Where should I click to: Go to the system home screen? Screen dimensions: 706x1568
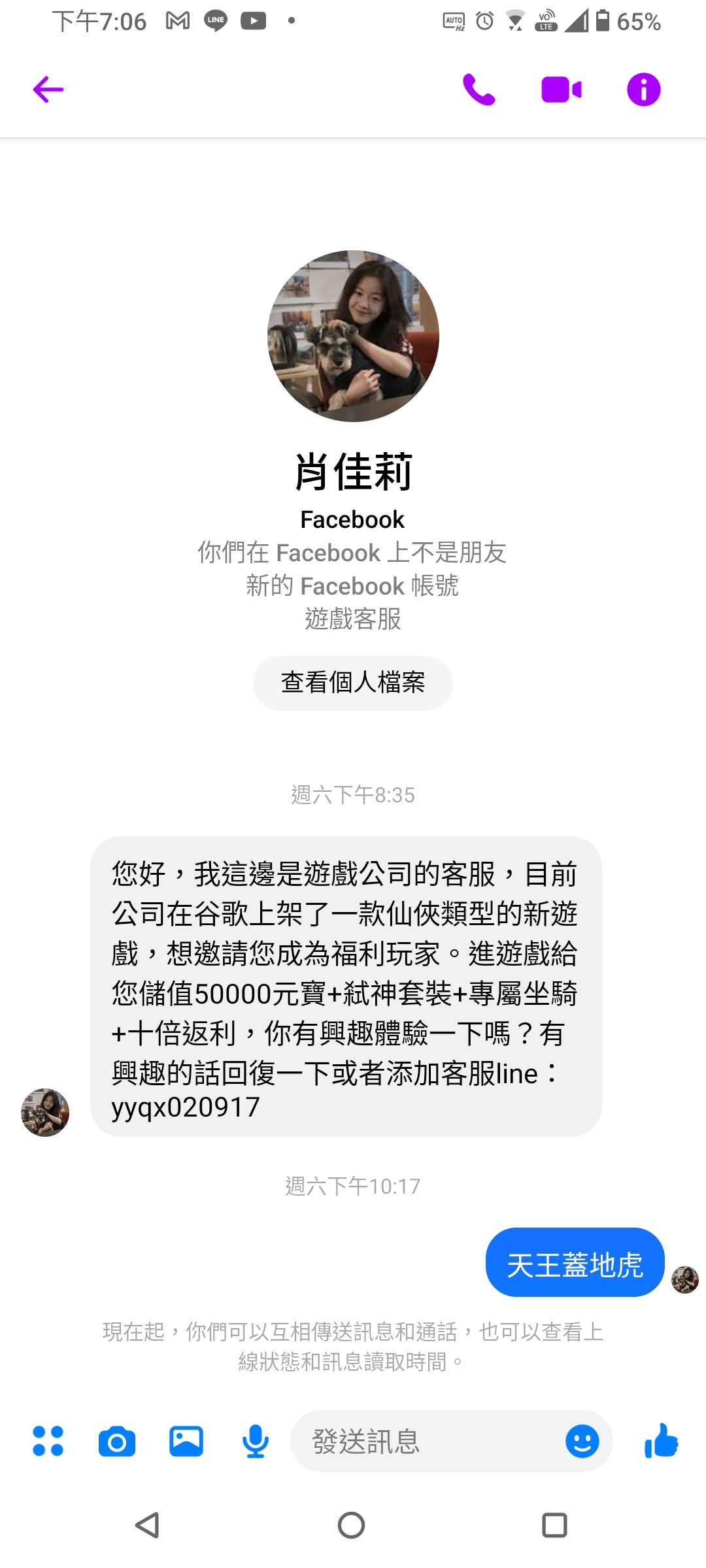[x=351, y=1525]
